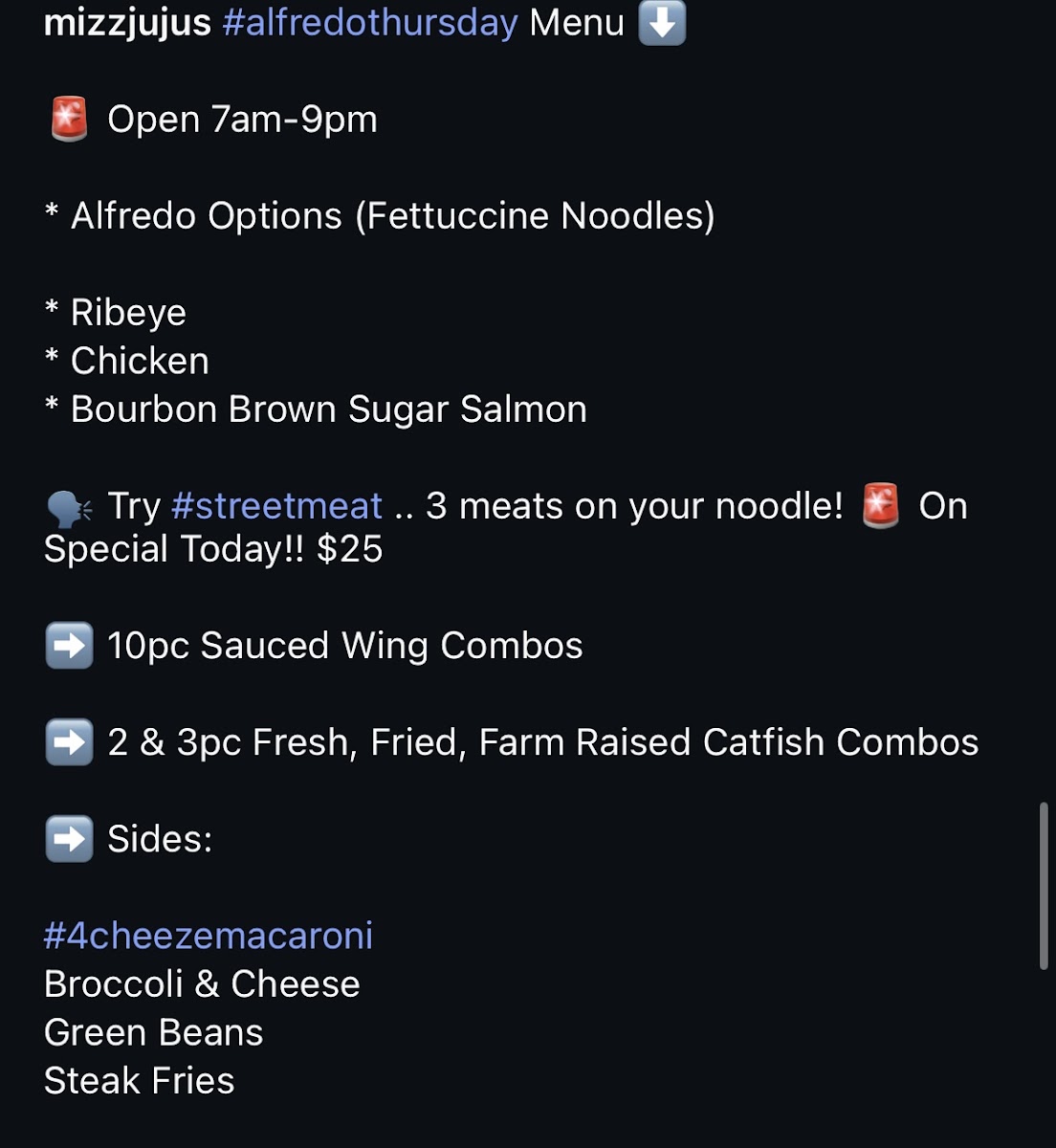The width and height of the screenshot is (1056, 1148).
Task: Open the #alfredothursday hashtag
Action: click(x=370, y=22)
